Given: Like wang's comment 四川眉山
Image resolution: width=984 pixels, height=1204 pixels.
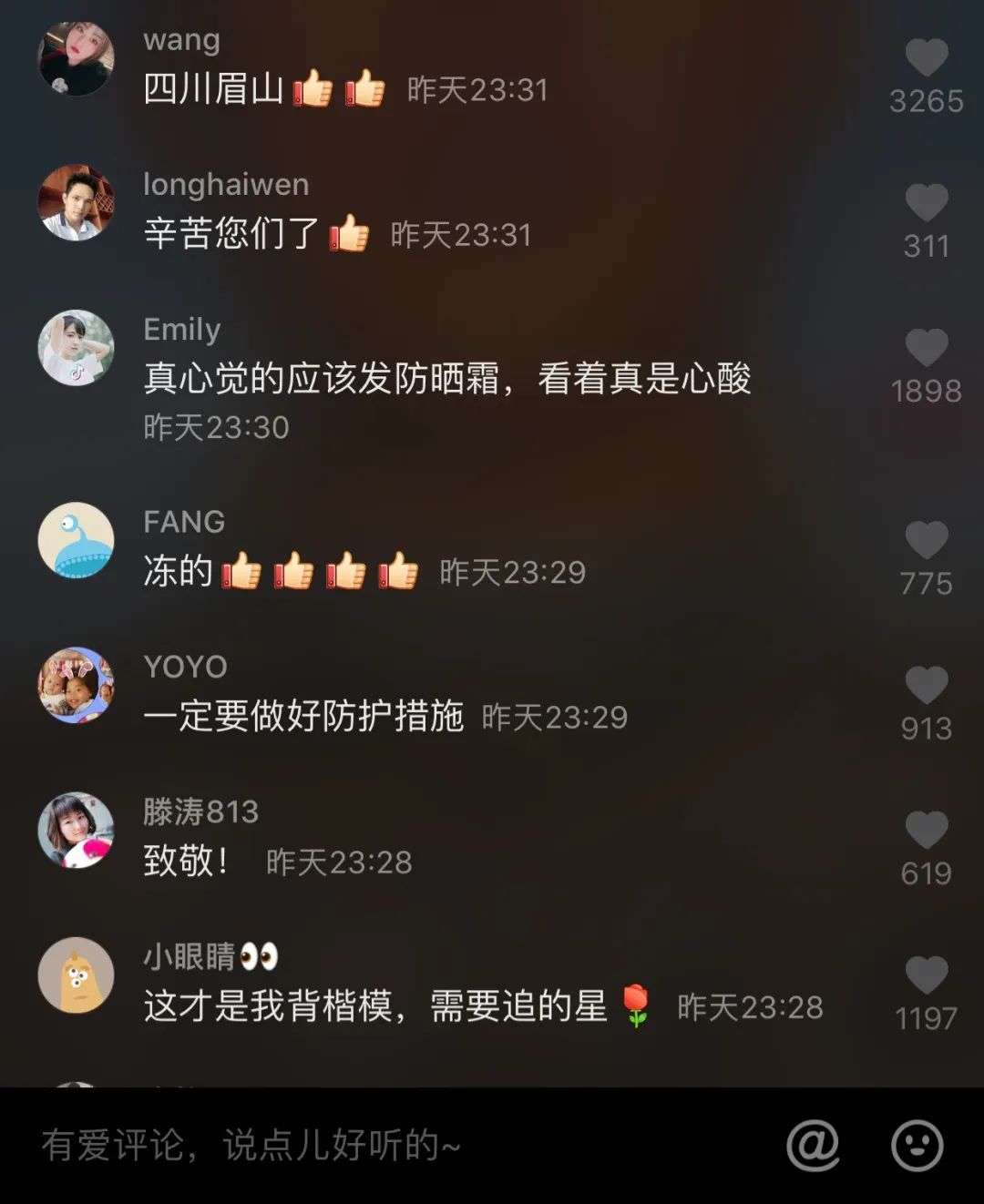Looking at the screenshot, I should click(x=926, y=58).
